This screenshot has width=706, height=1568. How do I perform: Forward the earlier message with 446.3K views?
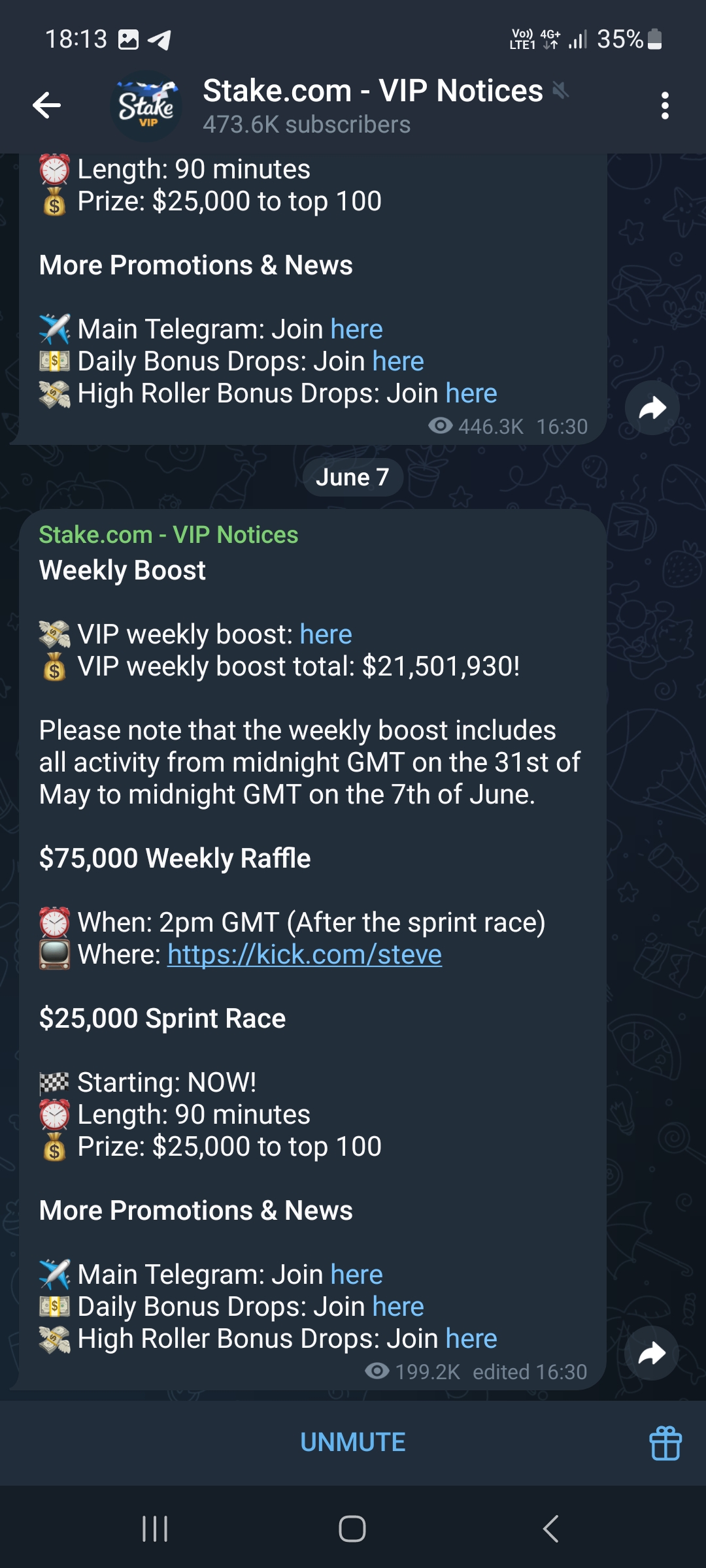(652, 408)
